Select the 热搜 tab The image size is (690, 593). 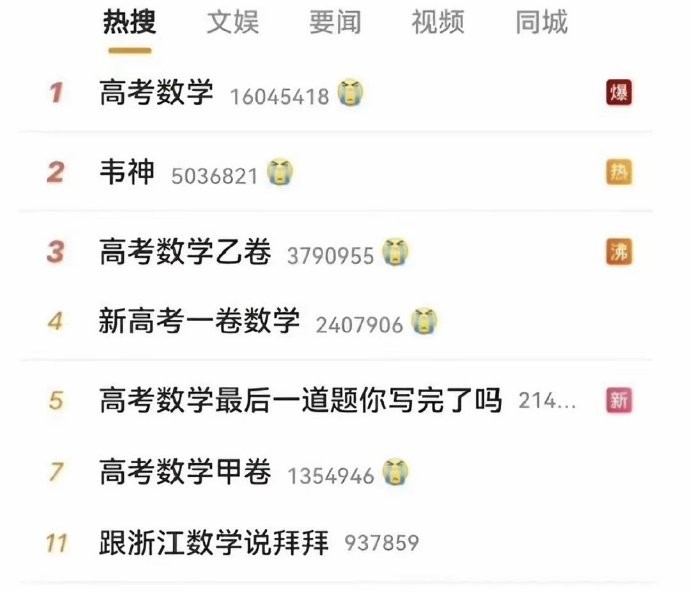[x=129, y=22]
